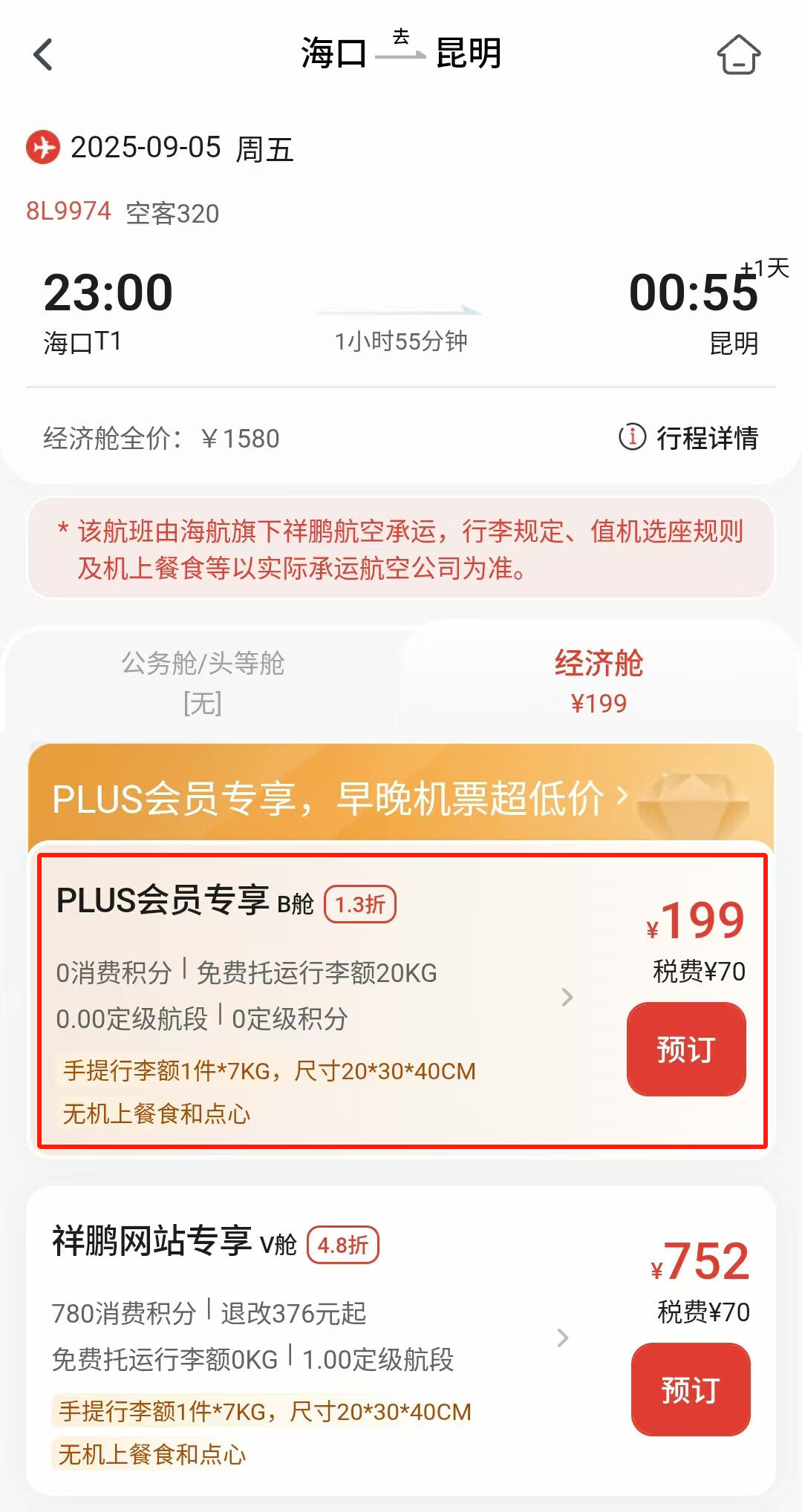Switch to 公务舱/头等舱 tab
This screenshot has width=802, height=1512.
tap(203, 681)
